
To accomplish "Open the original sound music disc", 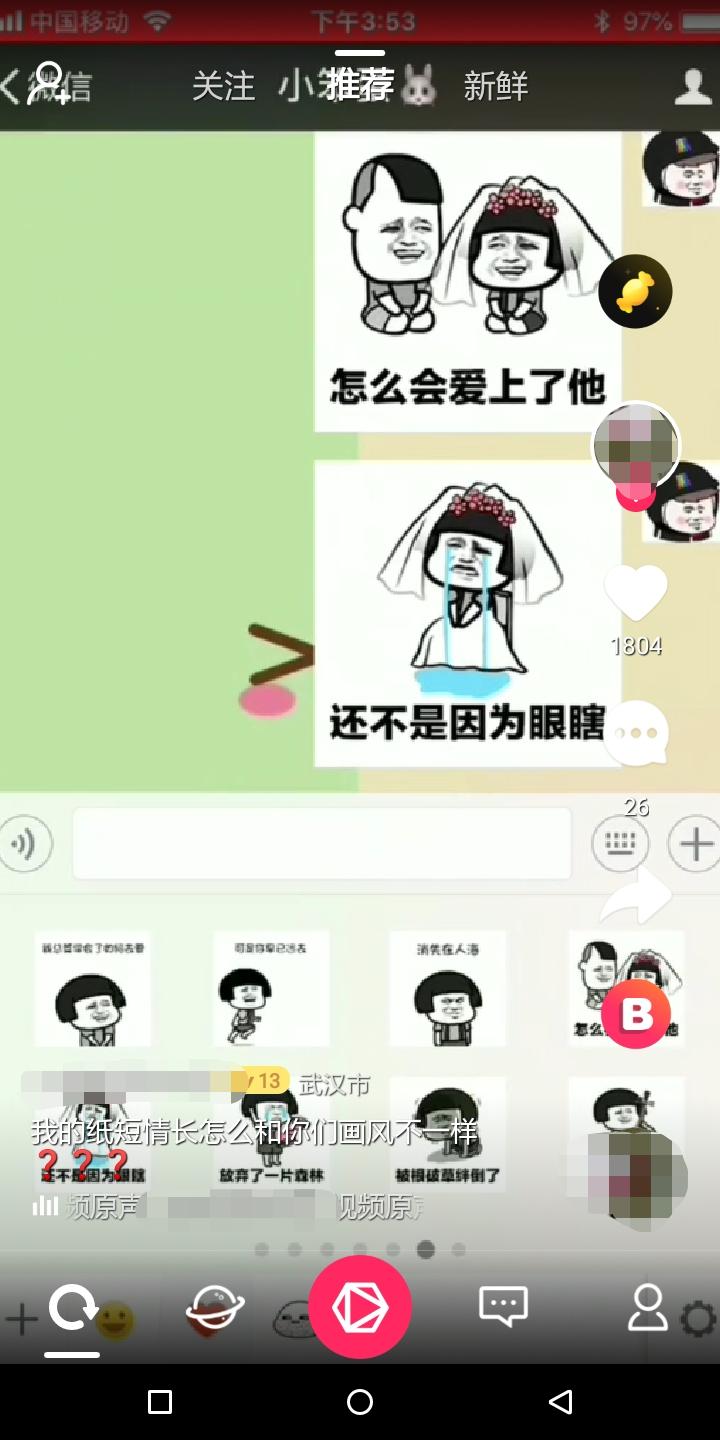I will click(x=636, y=1180).
